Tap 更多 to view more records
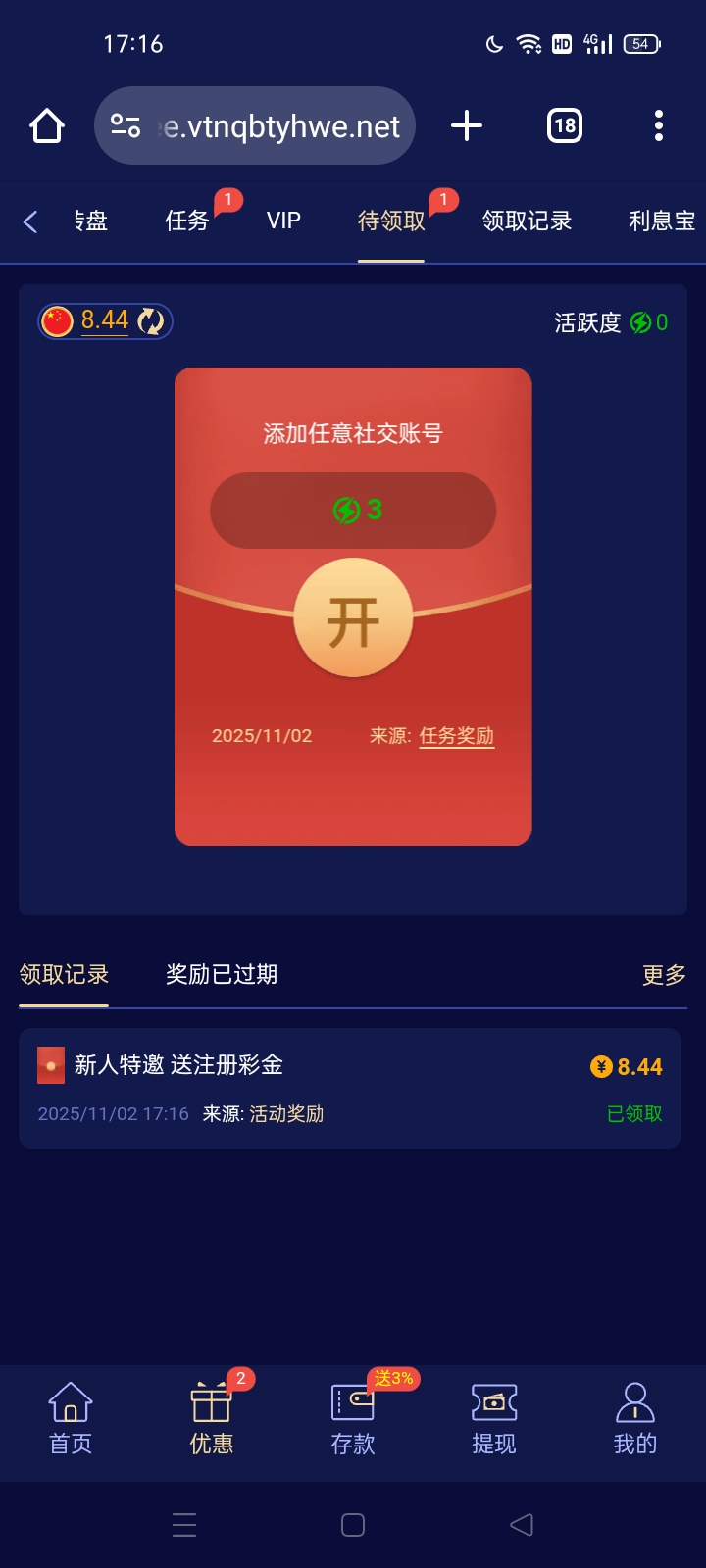The height and width of the screenshot is (1568, 706). click(x=664, y=975)
